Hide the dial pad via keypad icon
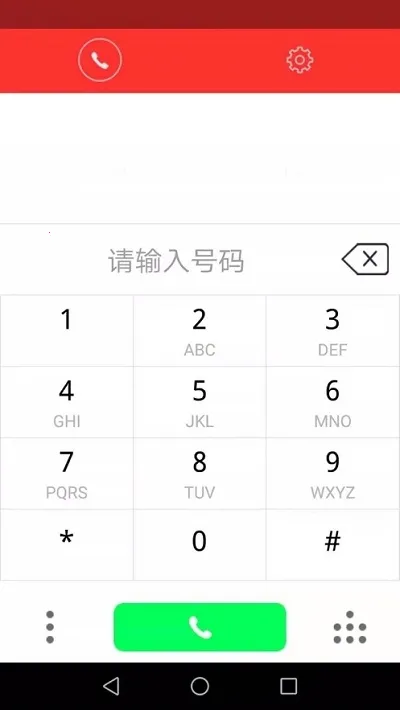Screen dimensions: 400x710 click(350, 627)
